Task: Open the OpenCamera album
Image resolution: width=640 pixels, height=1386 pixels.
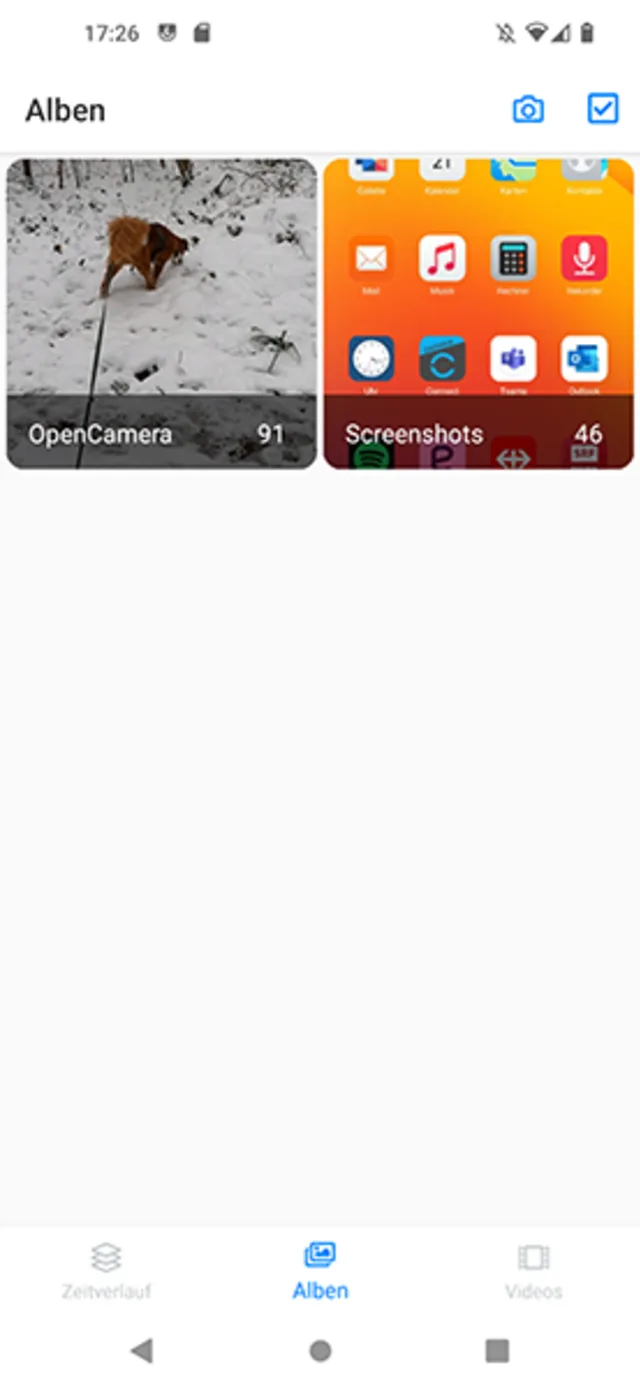Action: pyautogui.click(x=161, y=313)
